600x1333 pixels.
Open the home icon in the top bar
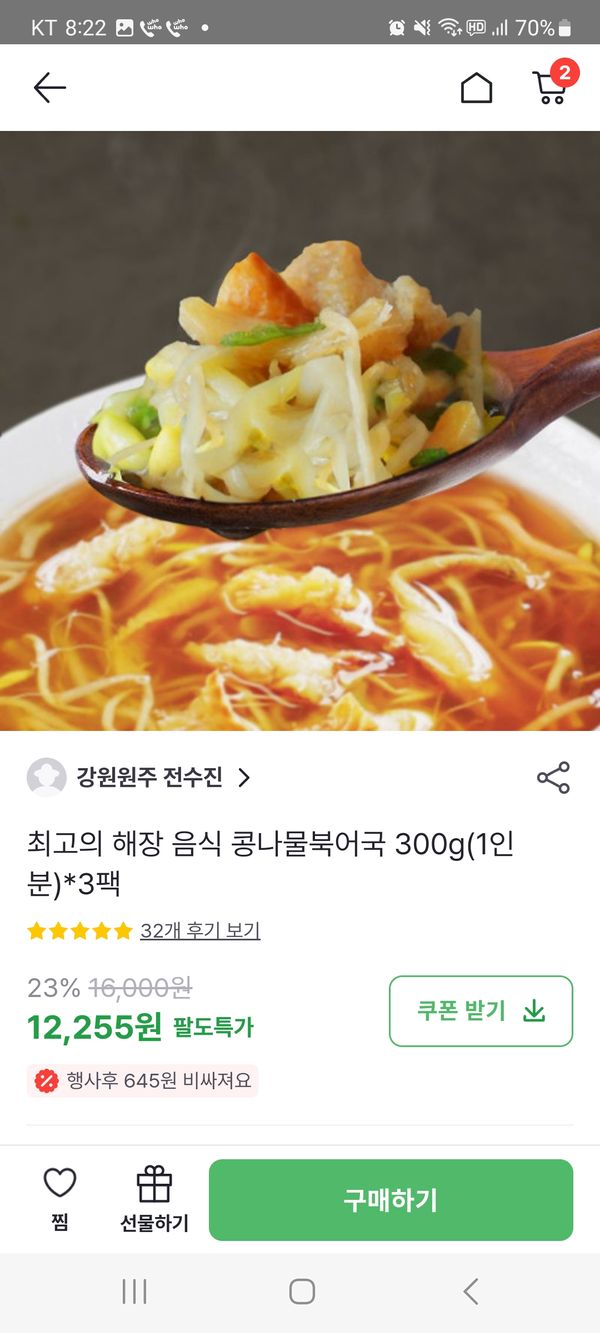point(476,88)
